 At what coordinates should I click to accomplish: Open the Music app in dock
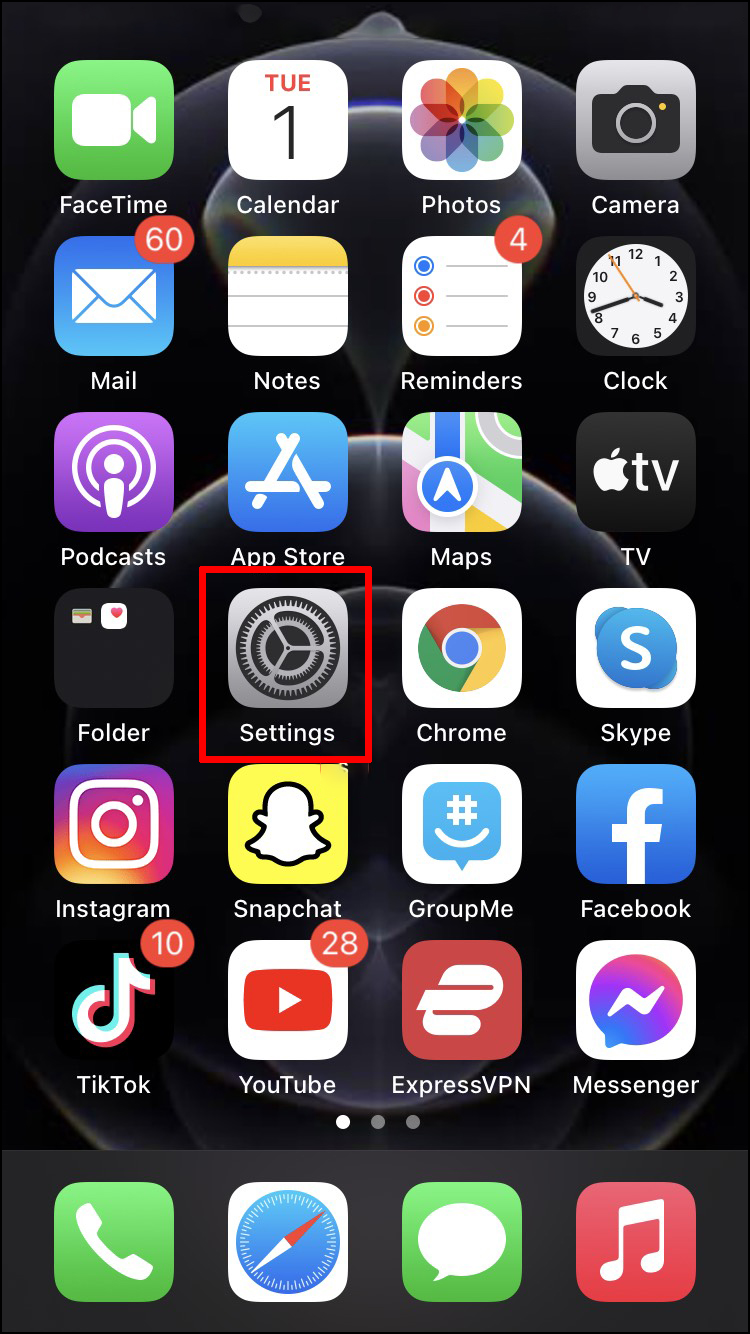(x=635, y=1242)
